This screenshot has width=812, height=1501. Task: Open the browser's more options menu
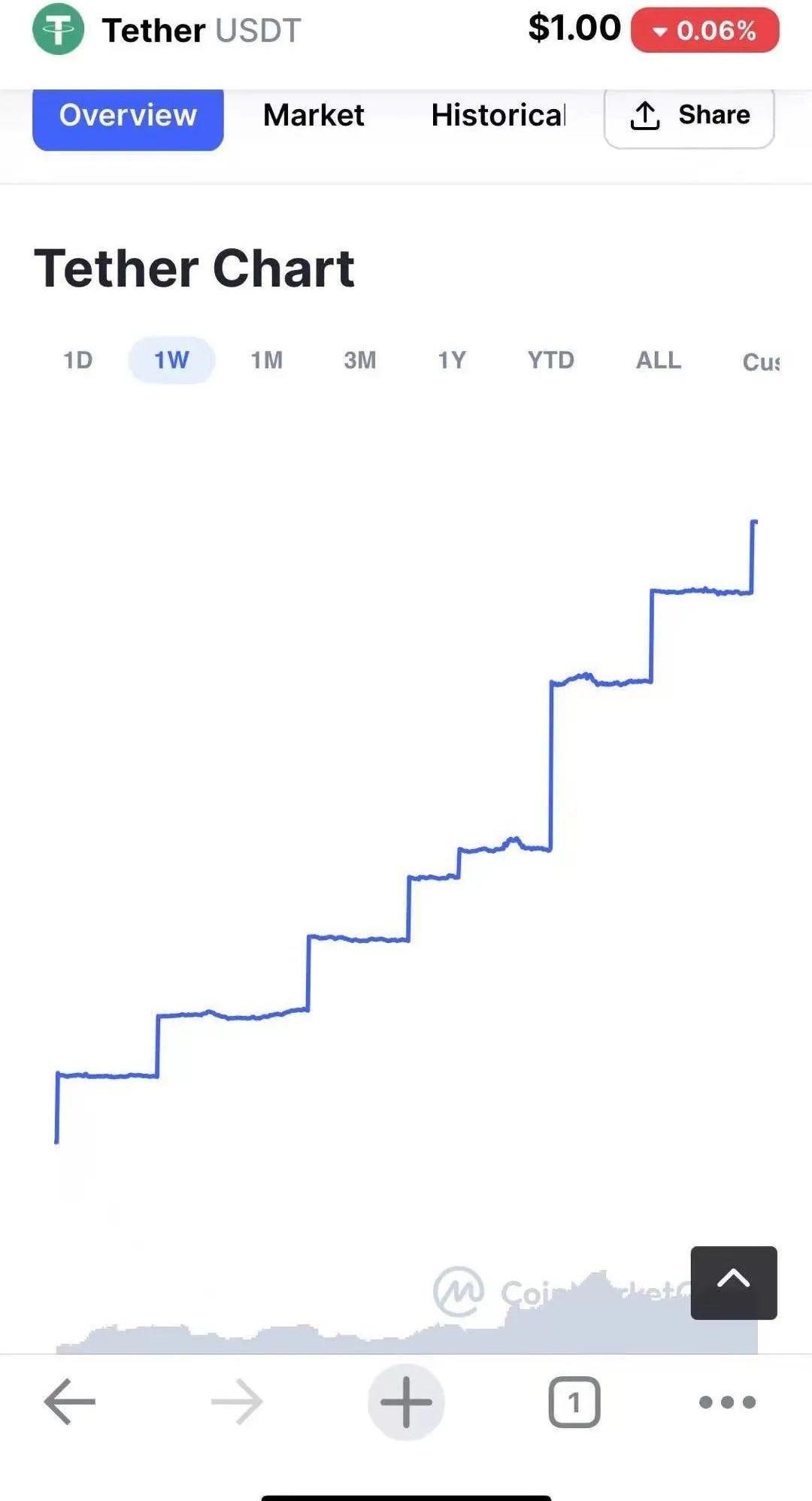pos(727,1402)
